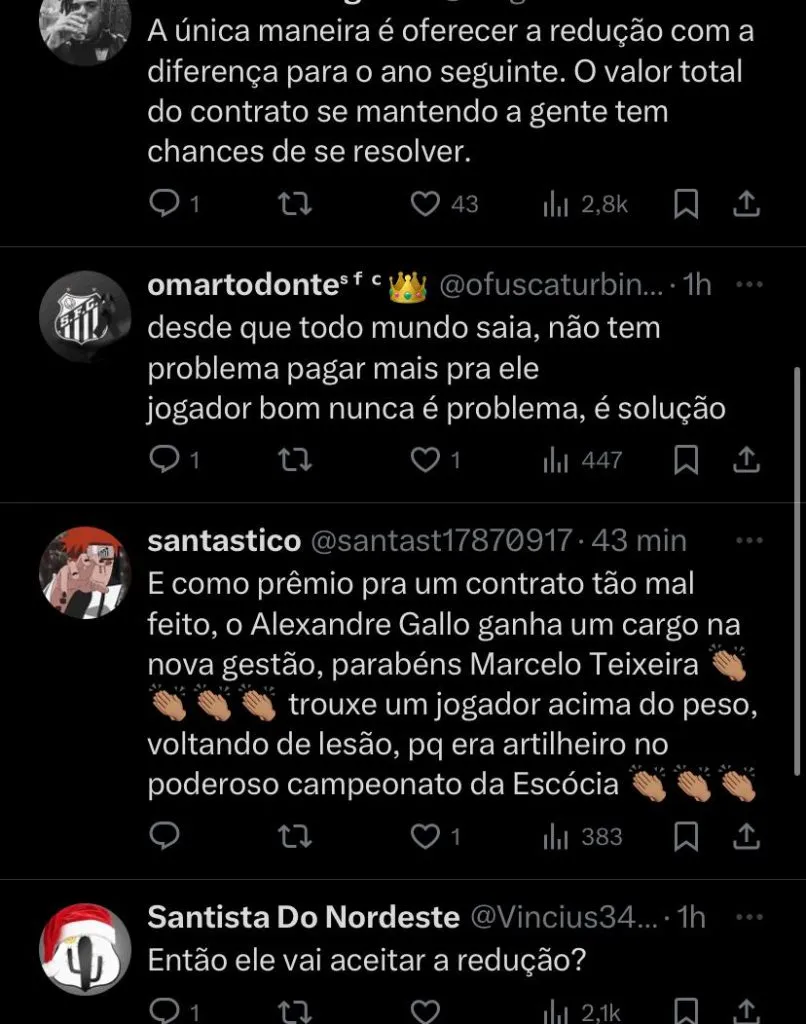Bookmark the reply with 2,8k views
This screenshot has height=1024, width=806.
point(686,204)
